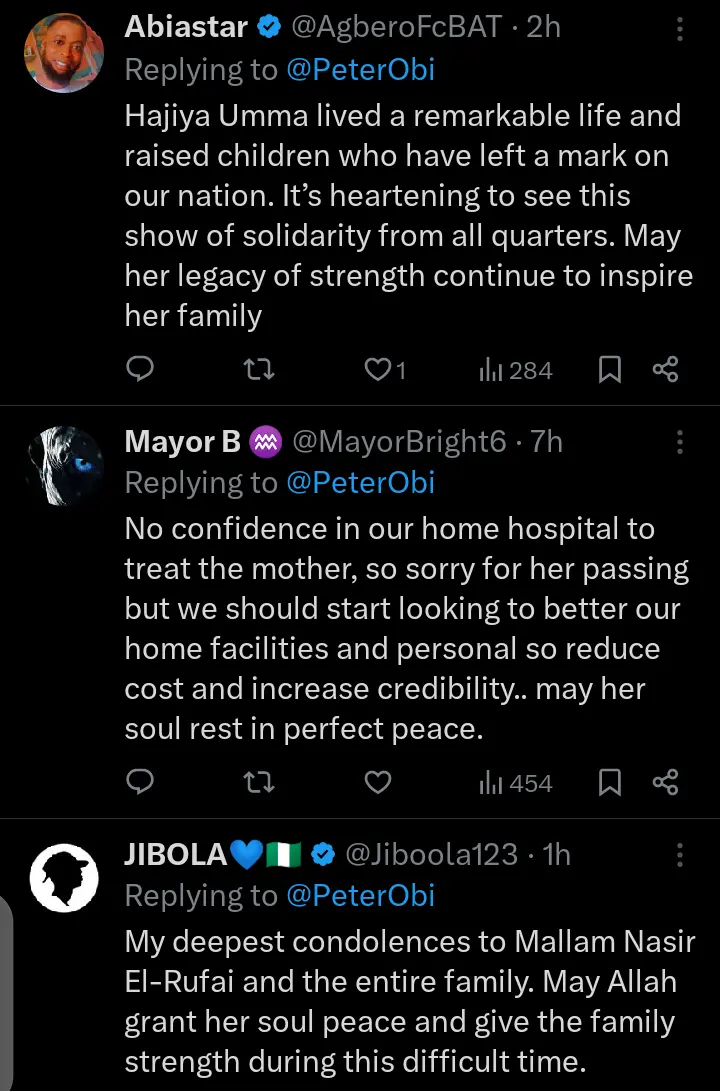Bookmark Mayor B's reply
Image resolution: width=720 pixels, height=1091 pixels.
[x=609, y=782]
